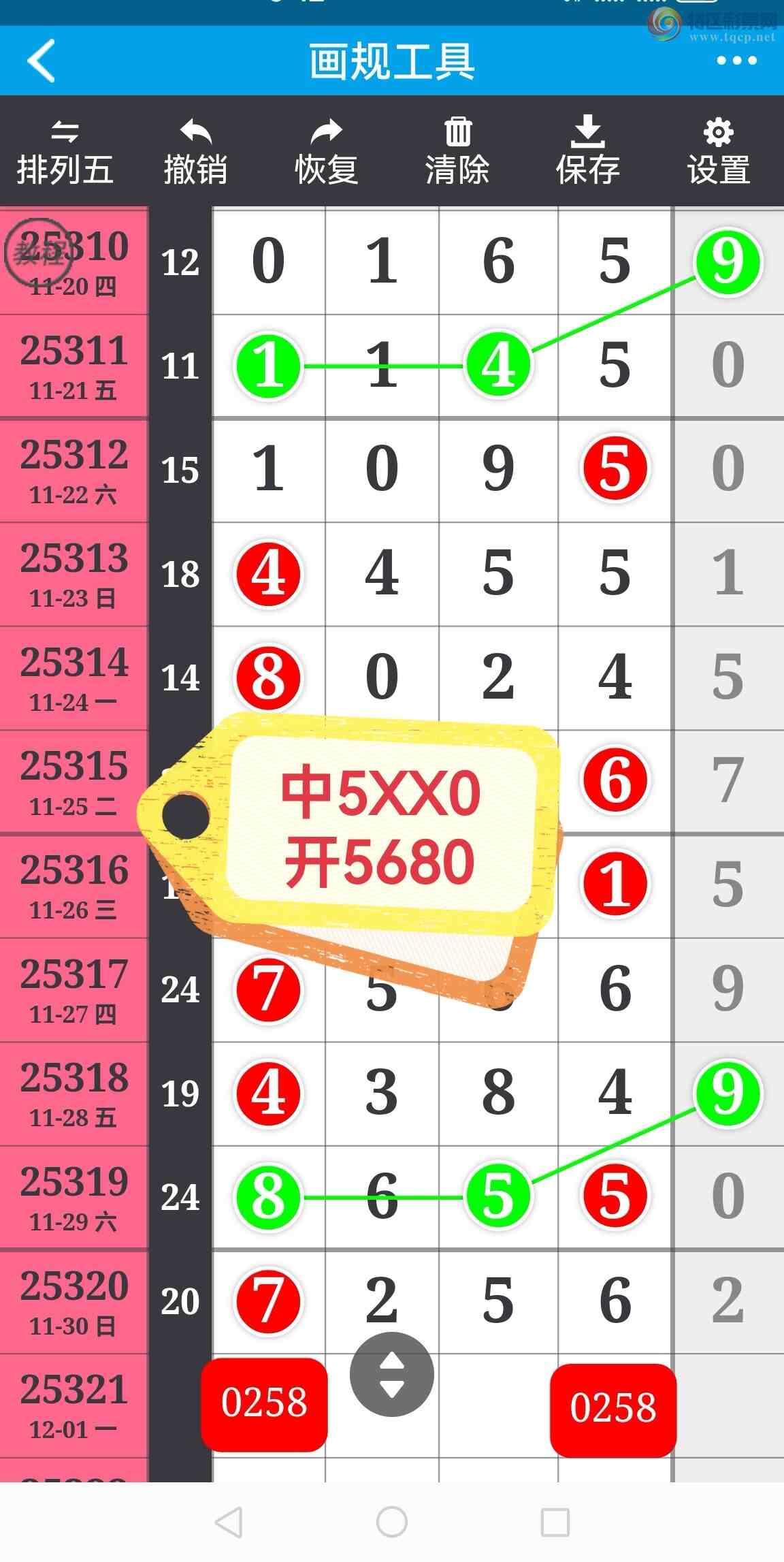Tap the 中5XX0 开5680 tag sticker
The image size is (784, 1562).
tap(381, 827)
